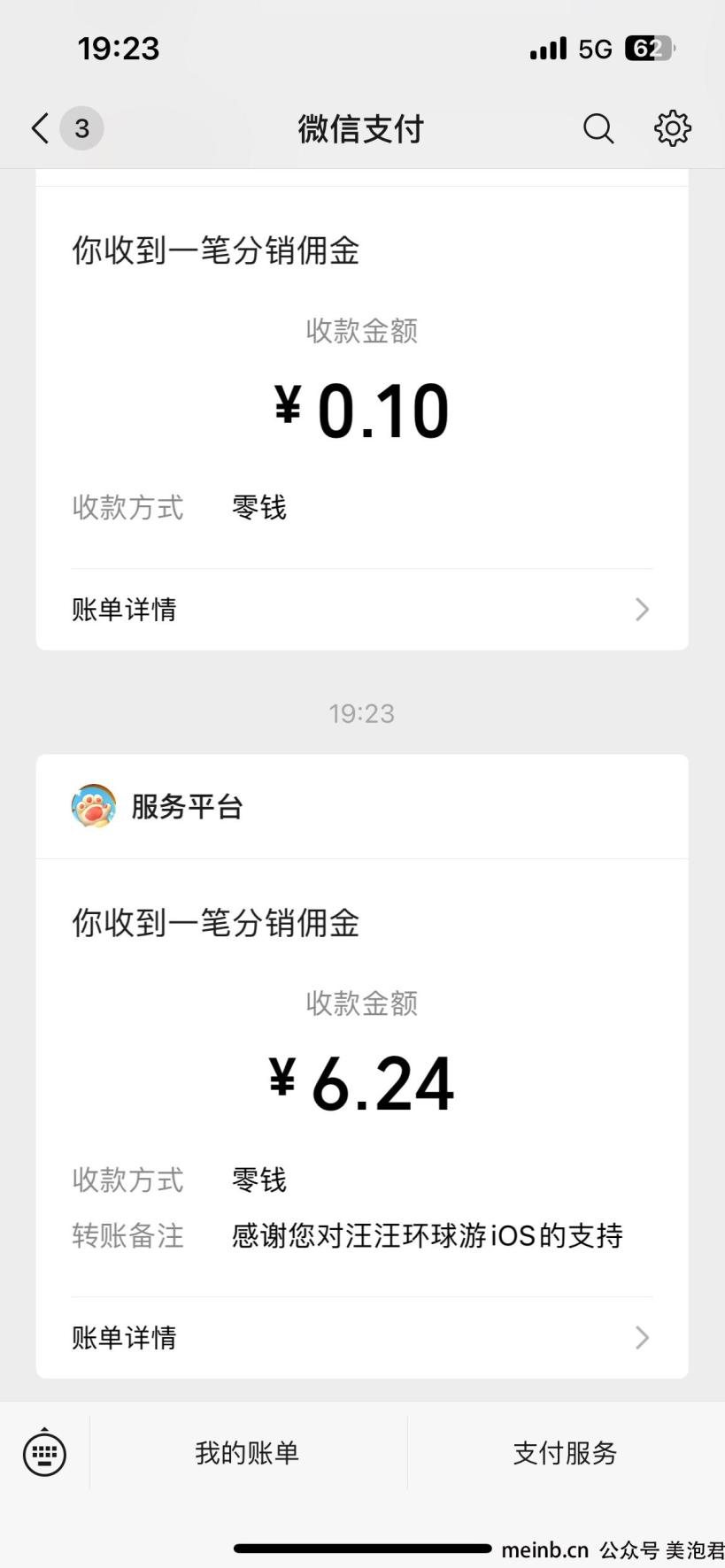
Task: Open the 服务平台 sender header
Action: coord(362,806)
